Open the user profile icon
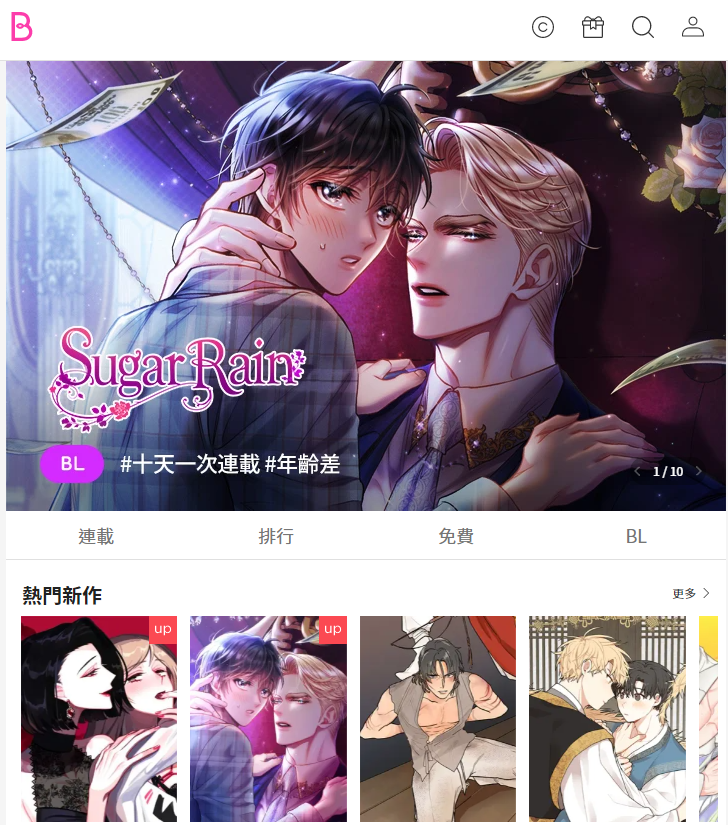The image size is (728, 825). [693, 28]
